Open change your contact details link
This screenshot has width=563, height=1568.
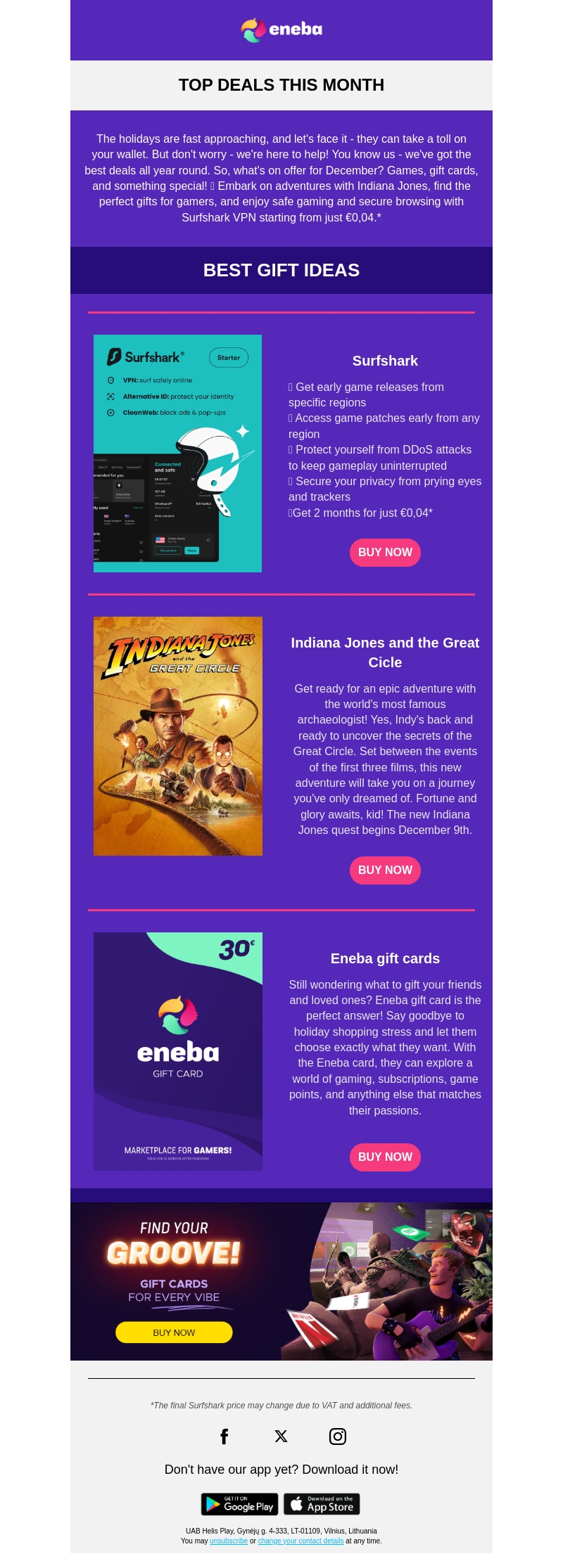coord(301,1541)
